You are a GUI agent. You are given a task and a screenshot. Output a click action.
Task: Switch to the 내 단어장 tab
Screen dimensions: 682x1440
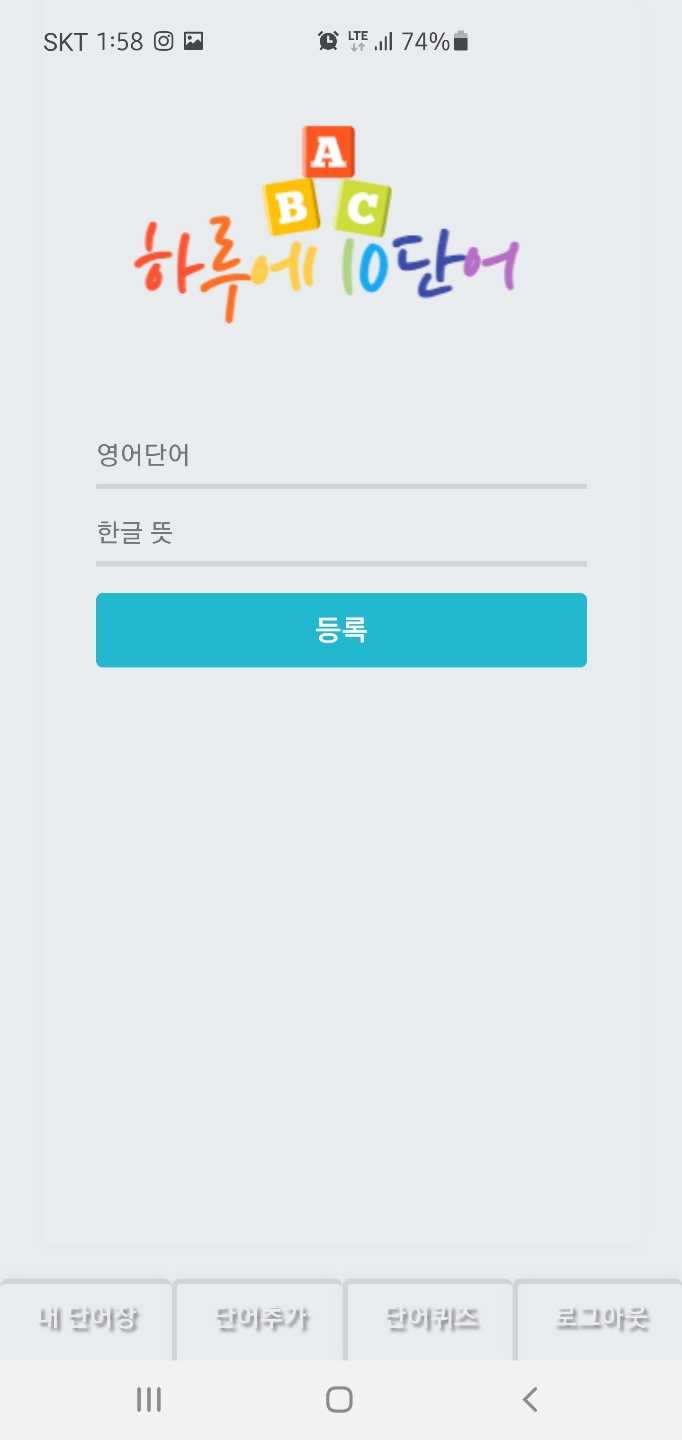point(87,1319)
